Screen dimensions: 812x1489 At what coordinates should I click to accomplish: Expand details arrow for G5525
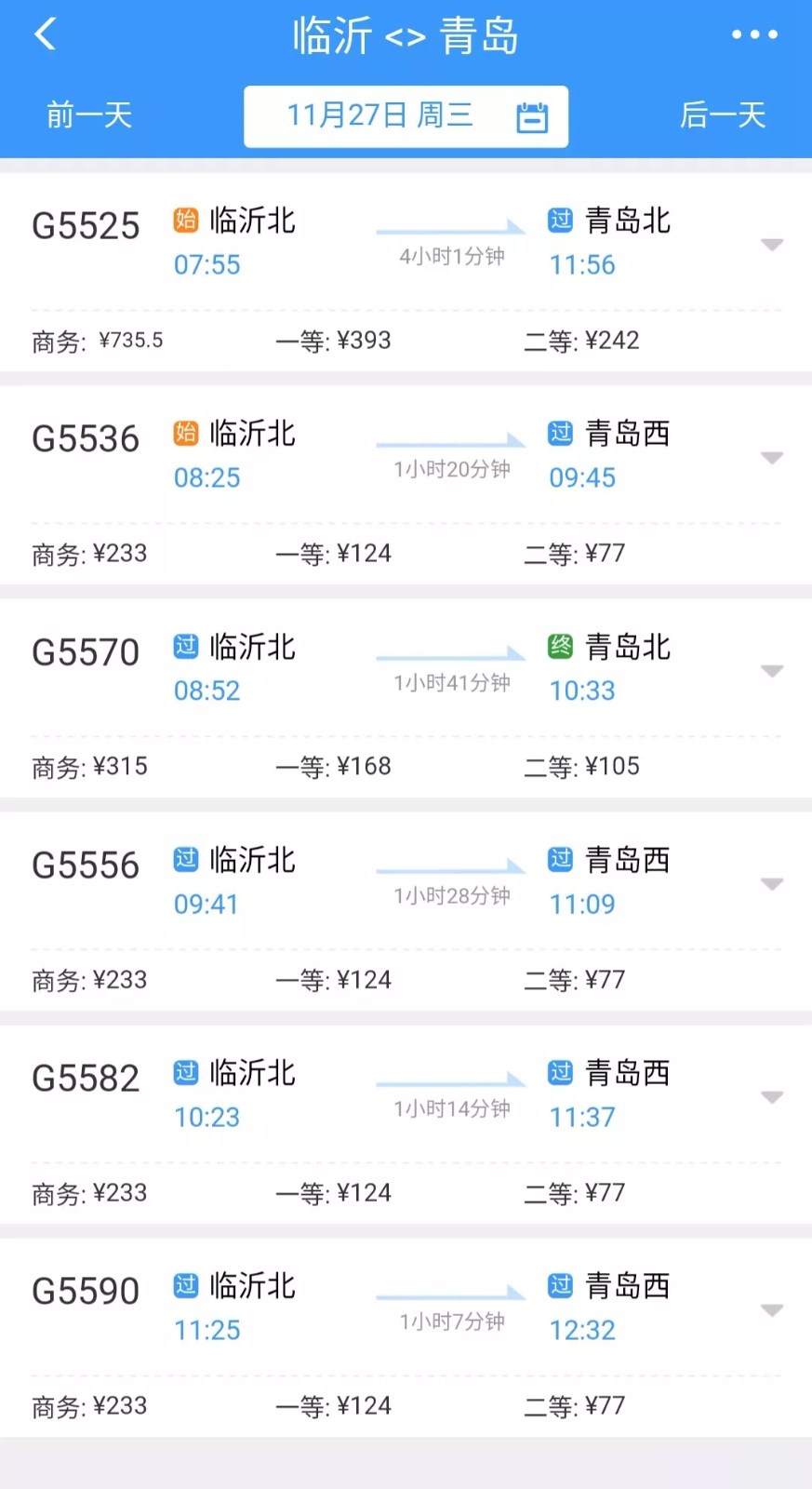tap(771, 245)
